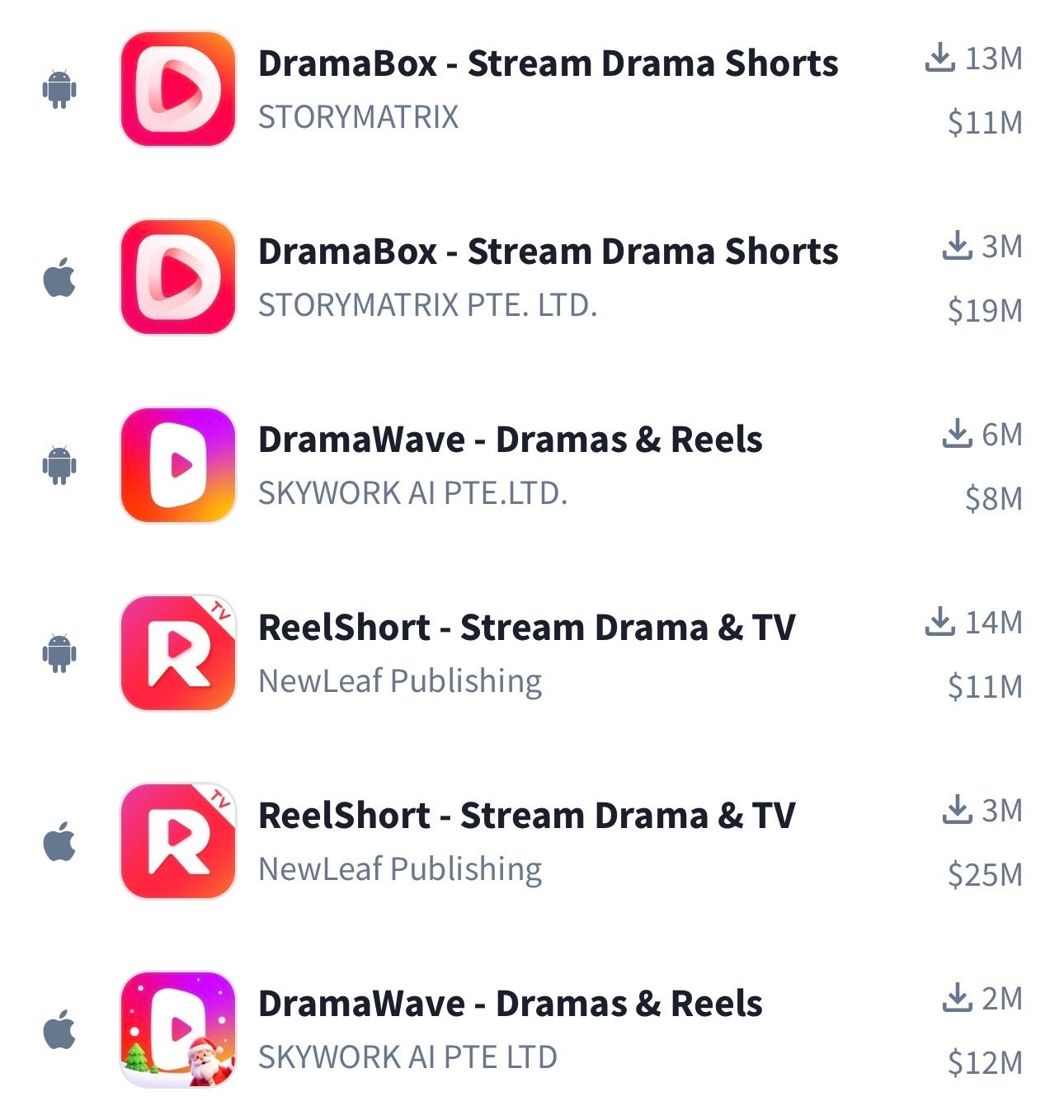Open the DramaBox app icon thumbnail

point(176,87)
